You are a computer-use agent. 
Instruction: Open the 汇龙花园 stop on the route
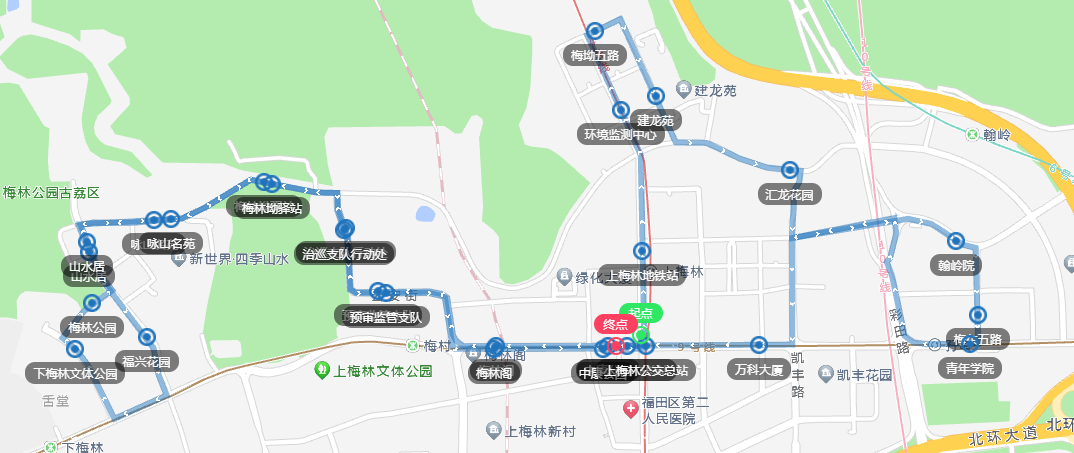click(789, 170)
